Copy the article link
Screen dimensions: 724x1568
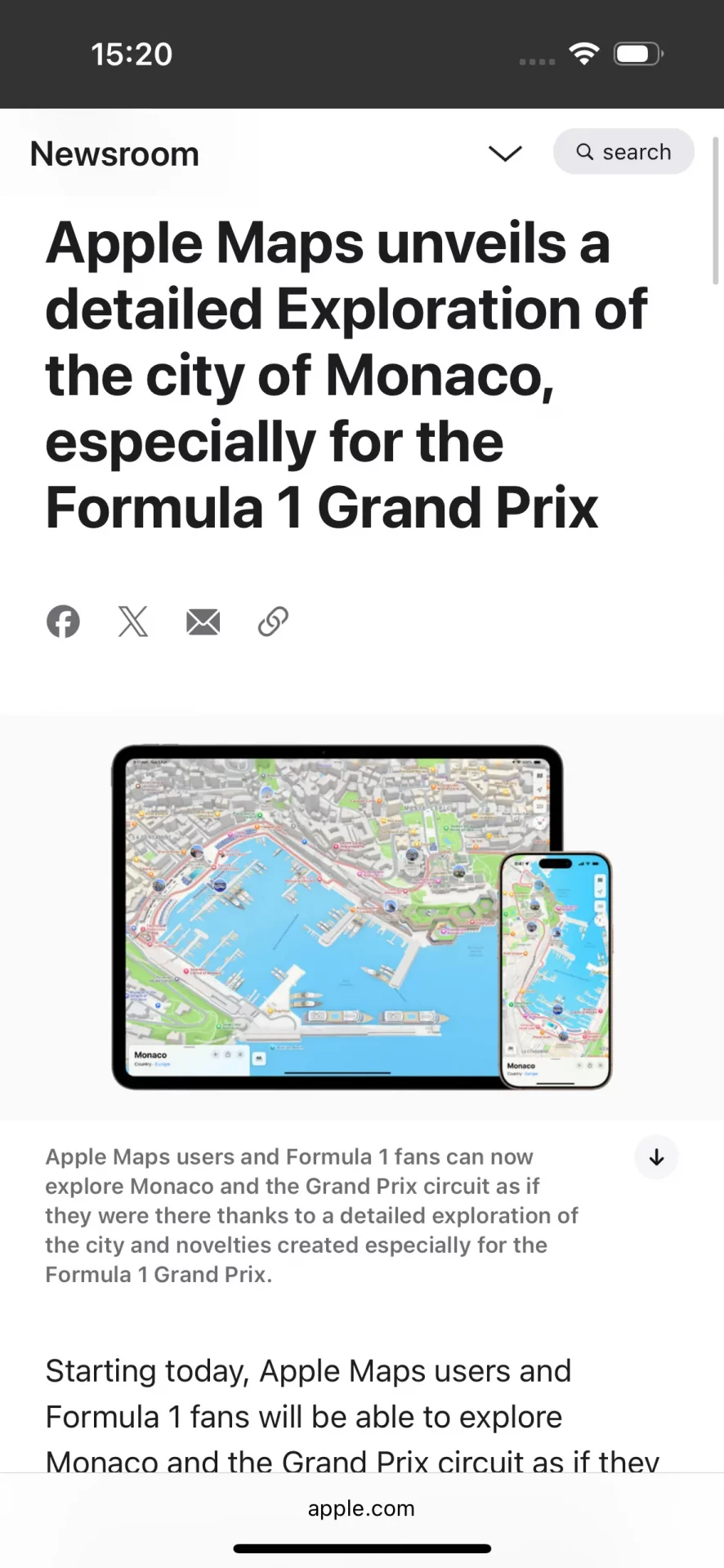click(273, 621)
